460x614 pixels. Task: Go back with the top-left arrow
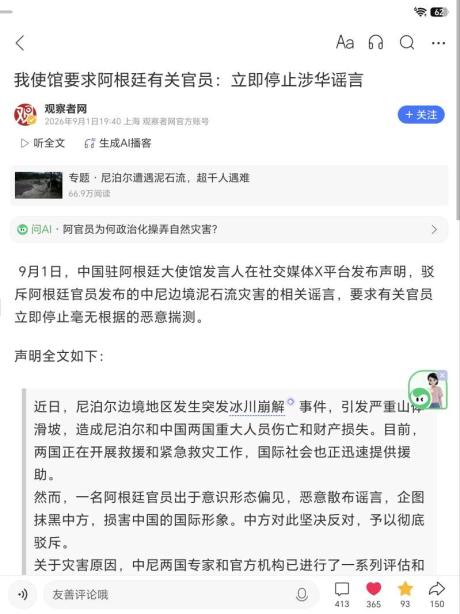pyautogui.click(x=20, y=43)
